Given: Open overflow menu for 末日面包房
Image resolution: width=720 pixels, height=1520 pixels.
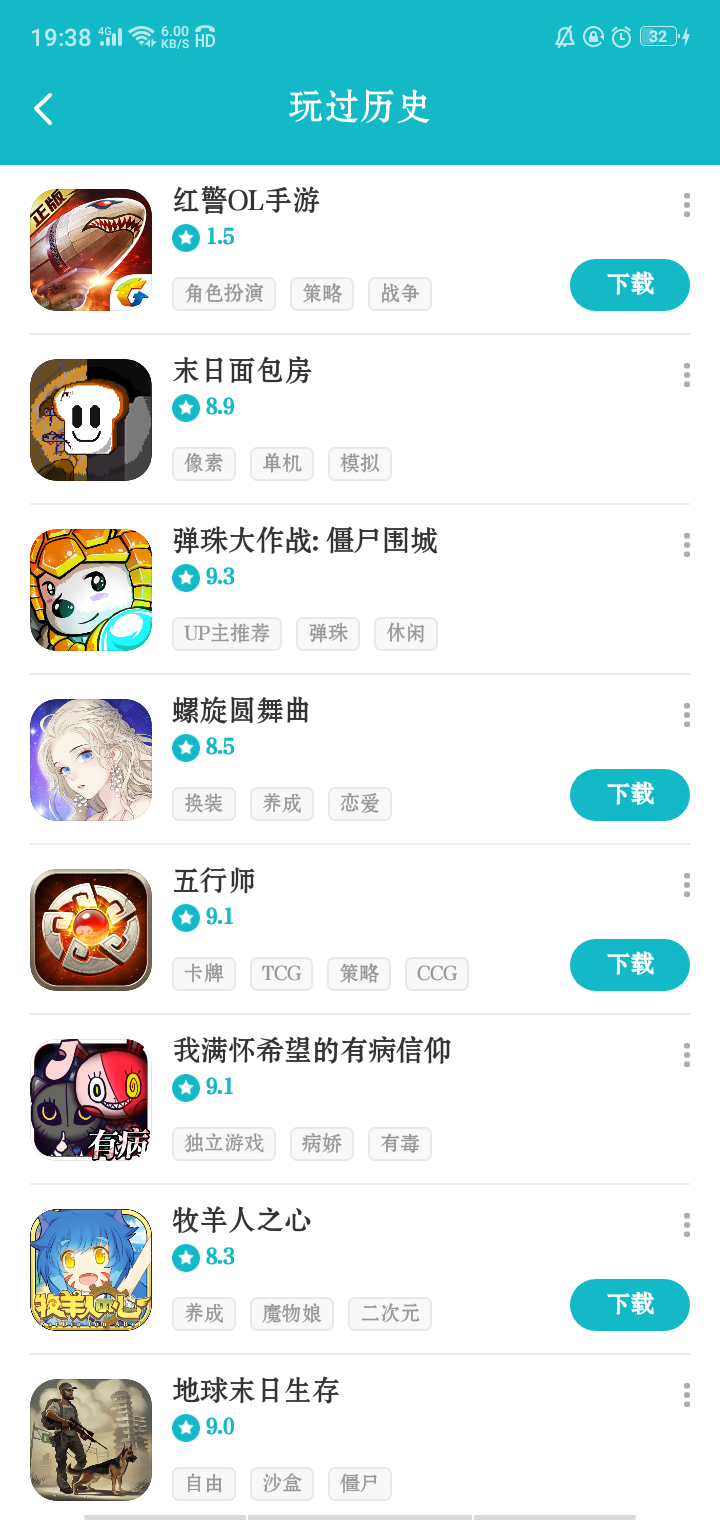Looking at the screenshot, I should (x=686, y=375).
